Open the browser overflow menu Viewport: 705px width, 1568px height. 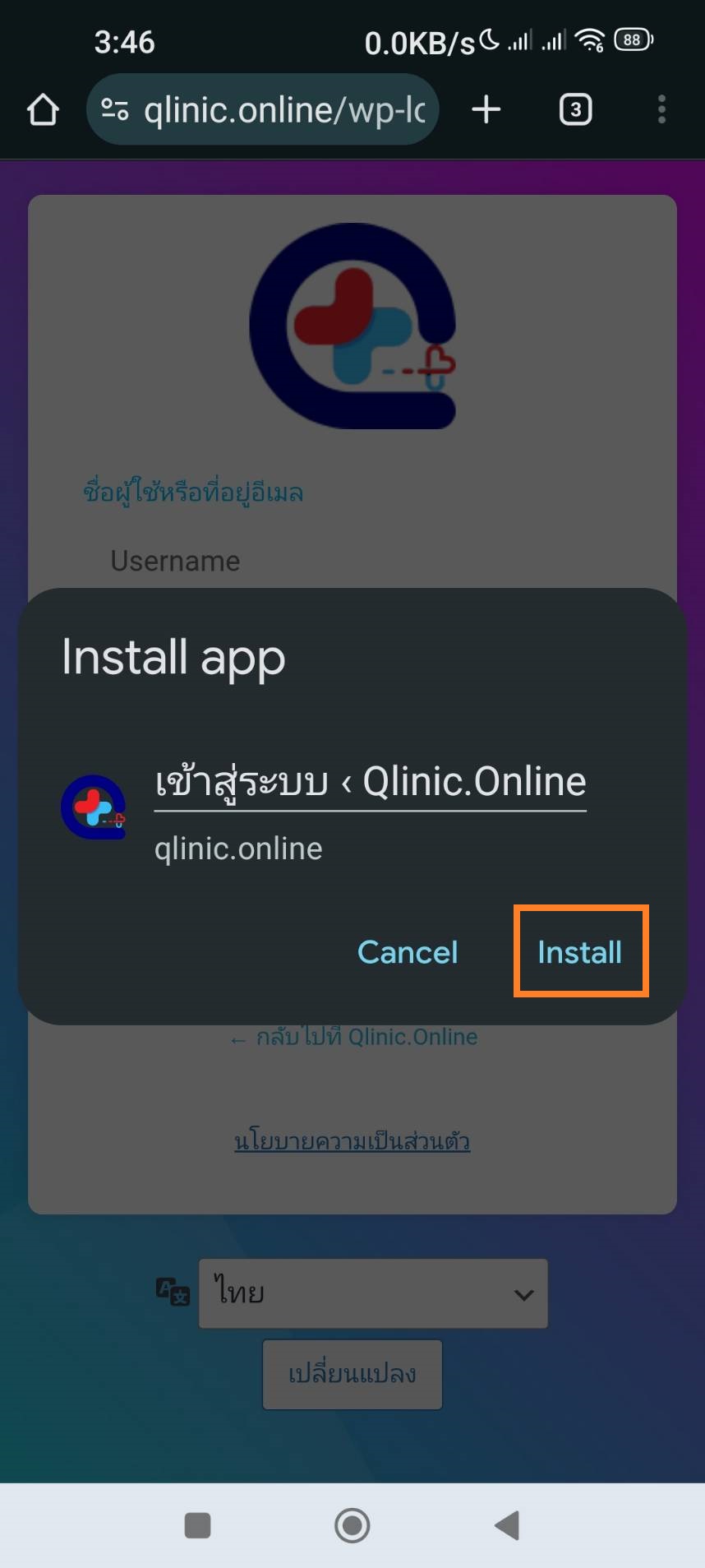661,109
